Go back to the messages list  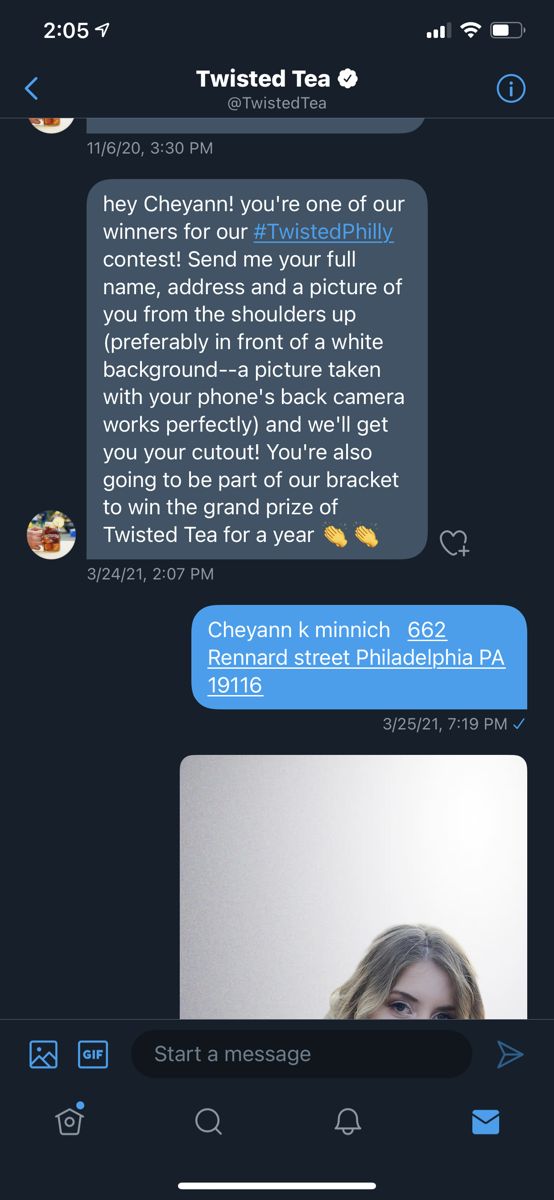click(x=31, y=89)
